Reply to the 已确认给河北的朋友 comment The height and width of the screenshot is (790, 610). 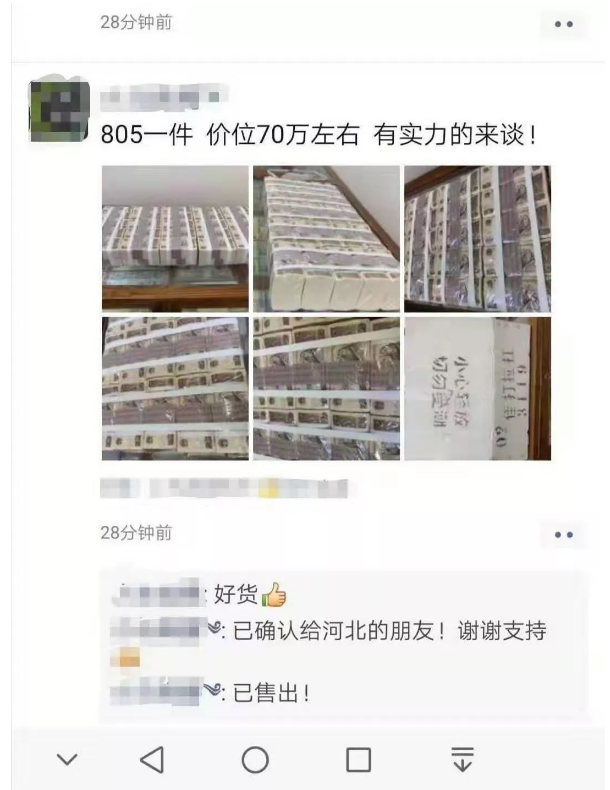pyautogui.click(x=390, y=632)
